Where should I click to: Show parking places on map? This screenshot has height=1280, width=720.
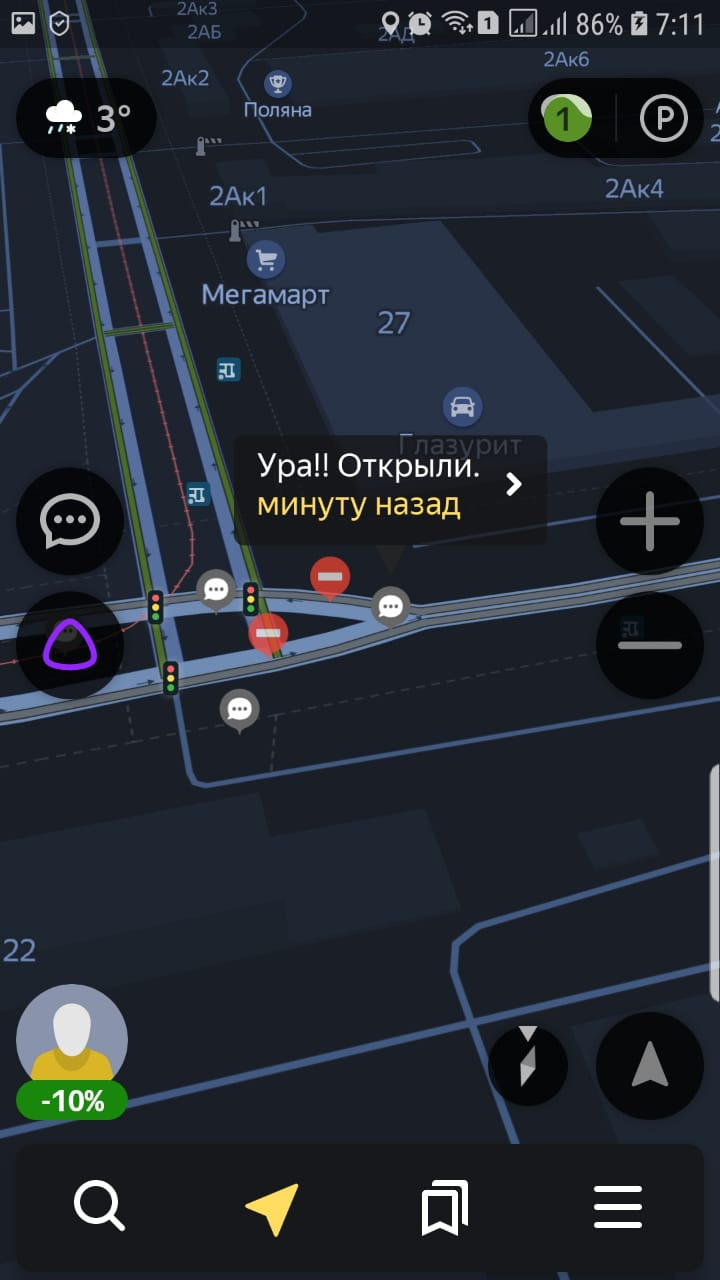(664, 120)
